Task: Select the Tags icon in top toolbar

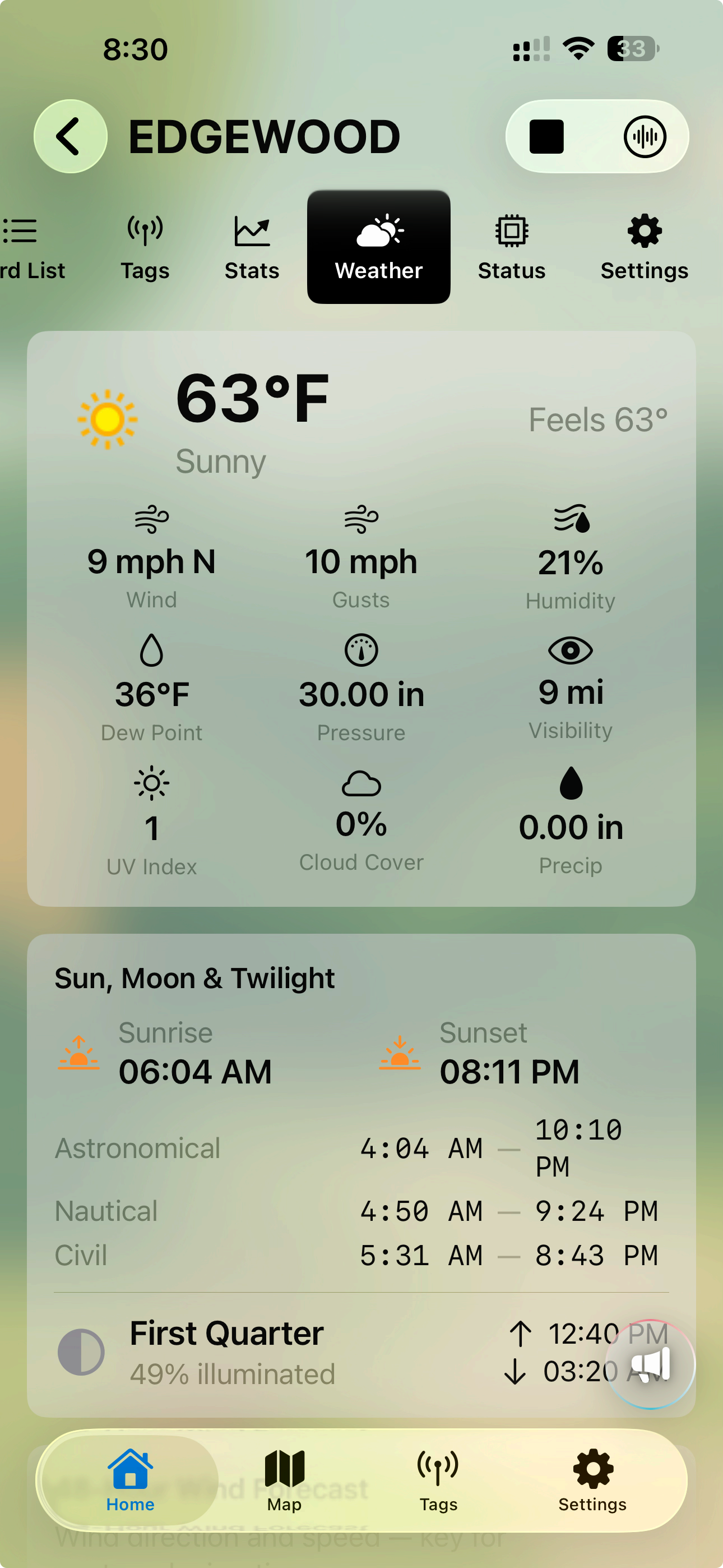Action: [x=145, y=243]
